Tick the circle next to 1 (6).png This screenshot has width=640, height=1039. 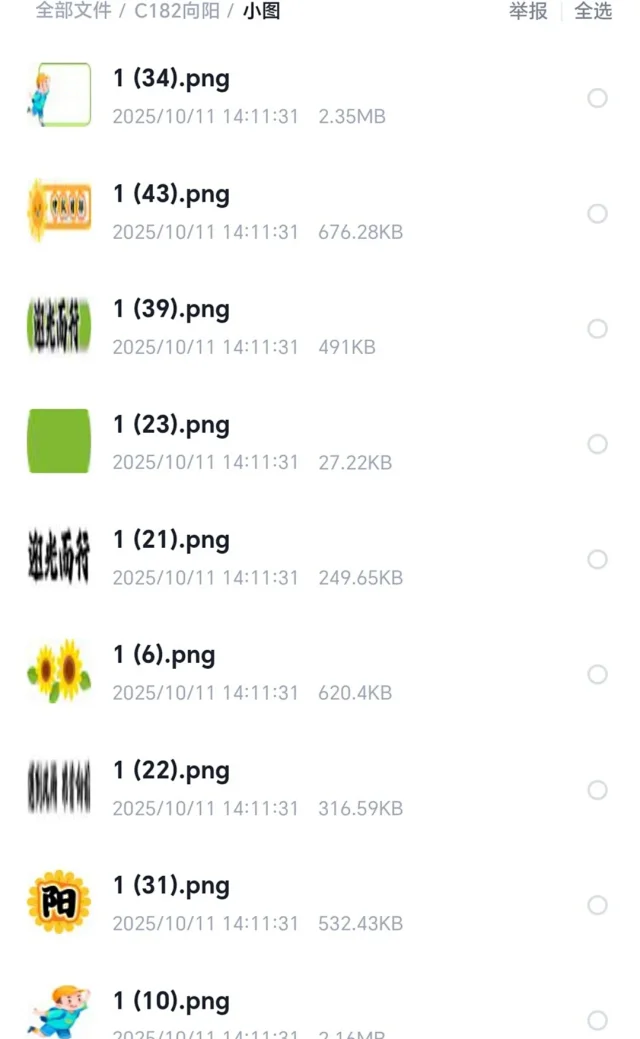597,675
